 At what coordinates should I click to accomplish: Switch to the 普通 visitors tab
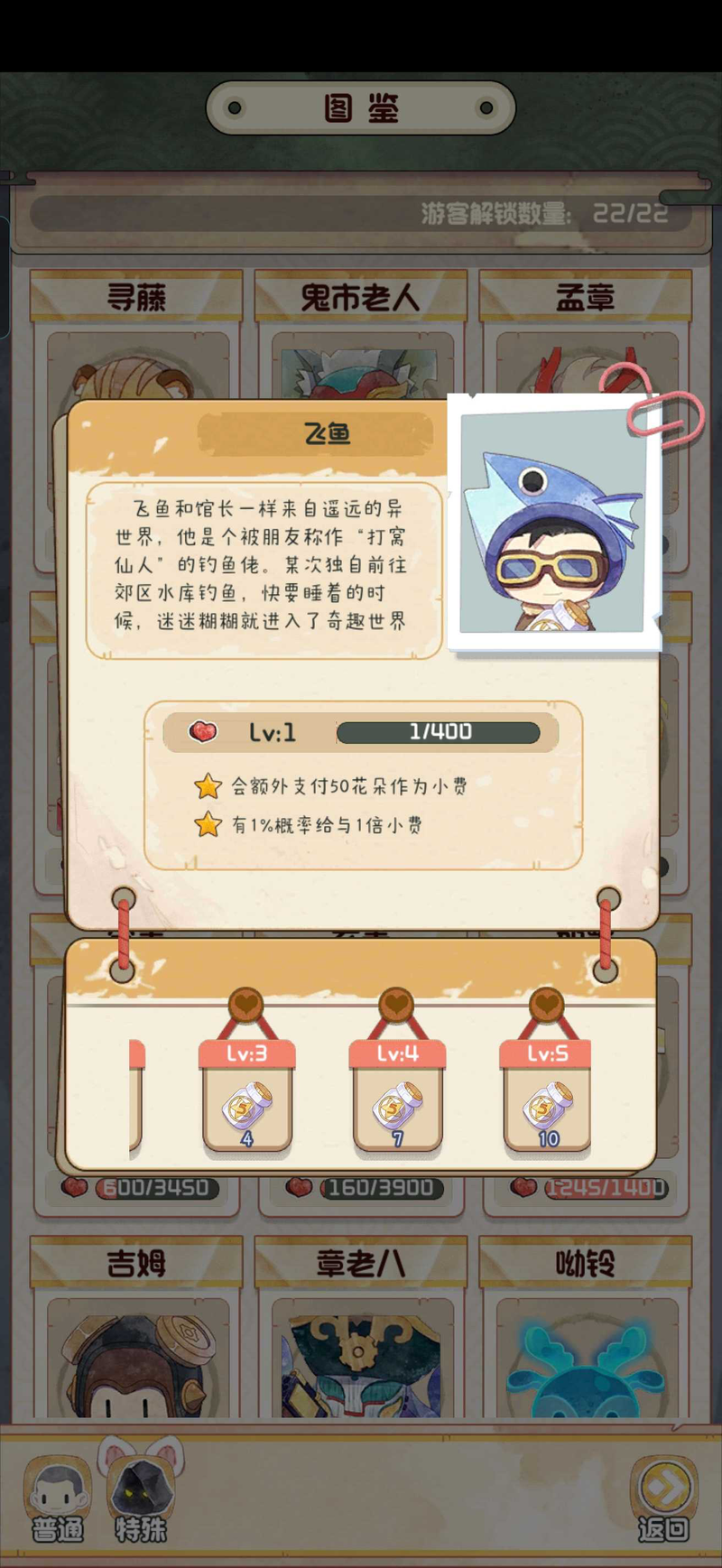pos(59,1500)
